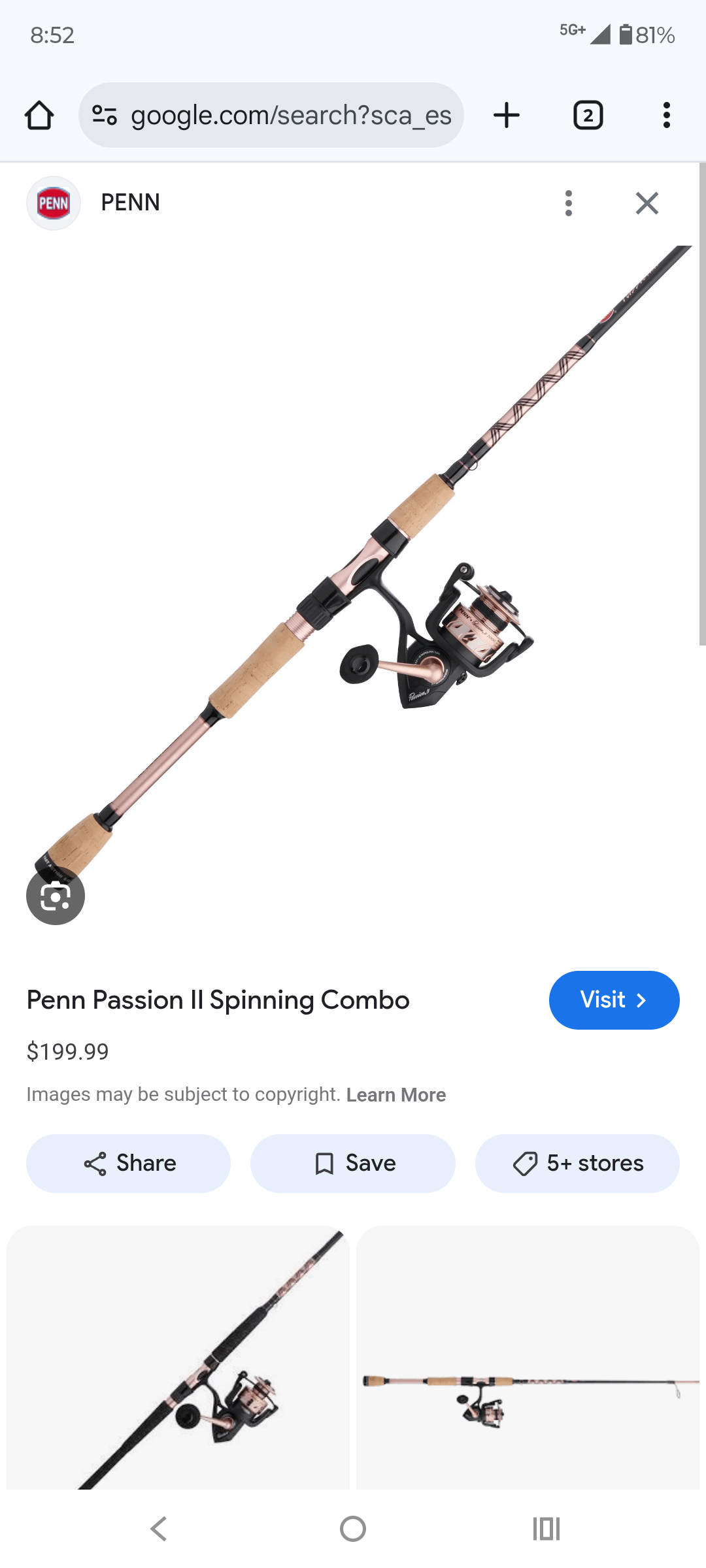Viewport: 706px width, 1568px height.
Task: View the 5+ stores offers
Action: click(577, 1164)
